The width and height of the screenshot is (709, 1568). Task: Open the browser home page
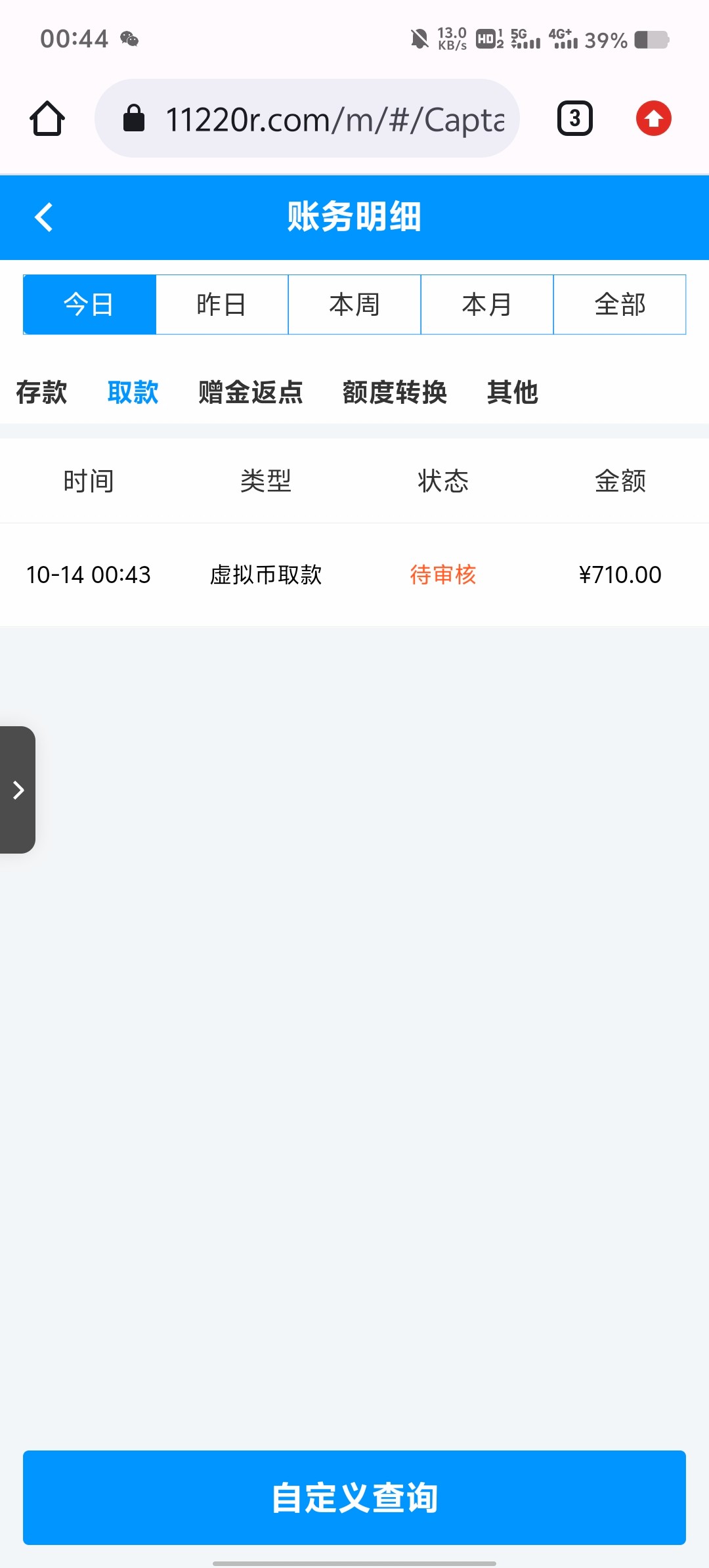(x=47, y=119)
